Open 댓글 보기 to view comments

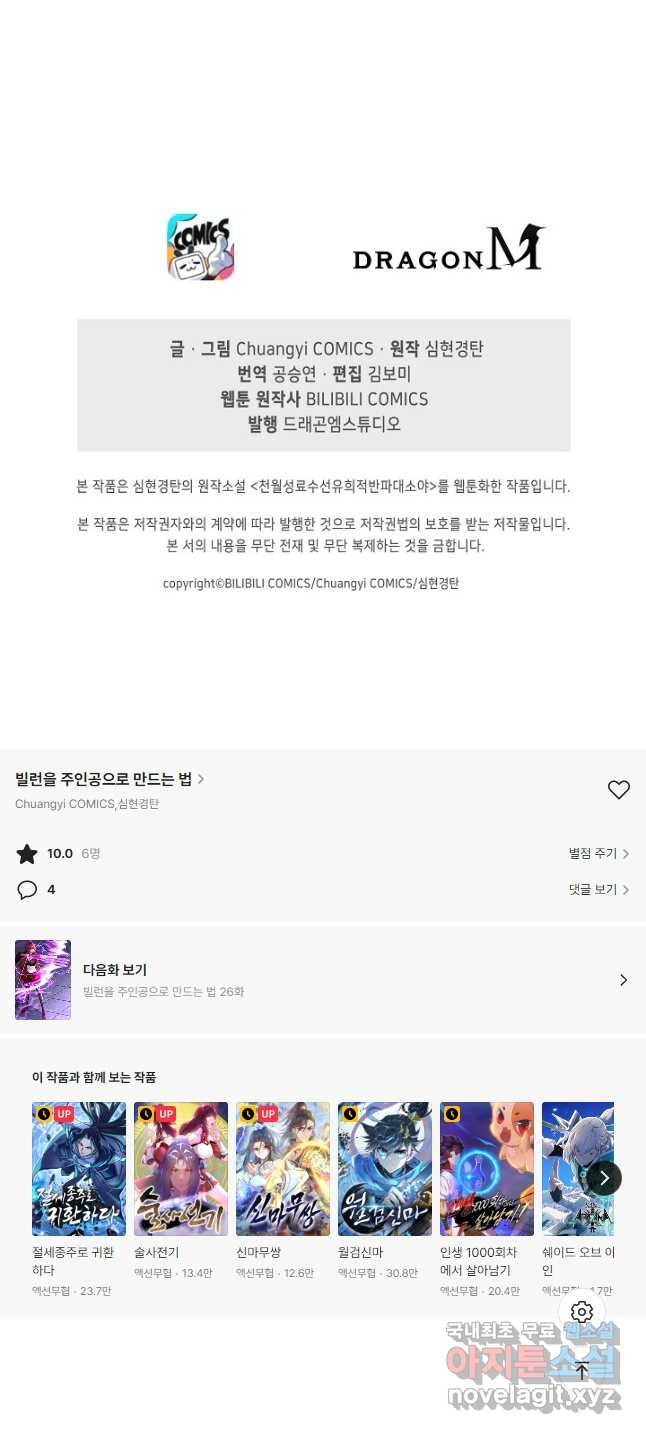pyautogui.click(x=598, y=889)
